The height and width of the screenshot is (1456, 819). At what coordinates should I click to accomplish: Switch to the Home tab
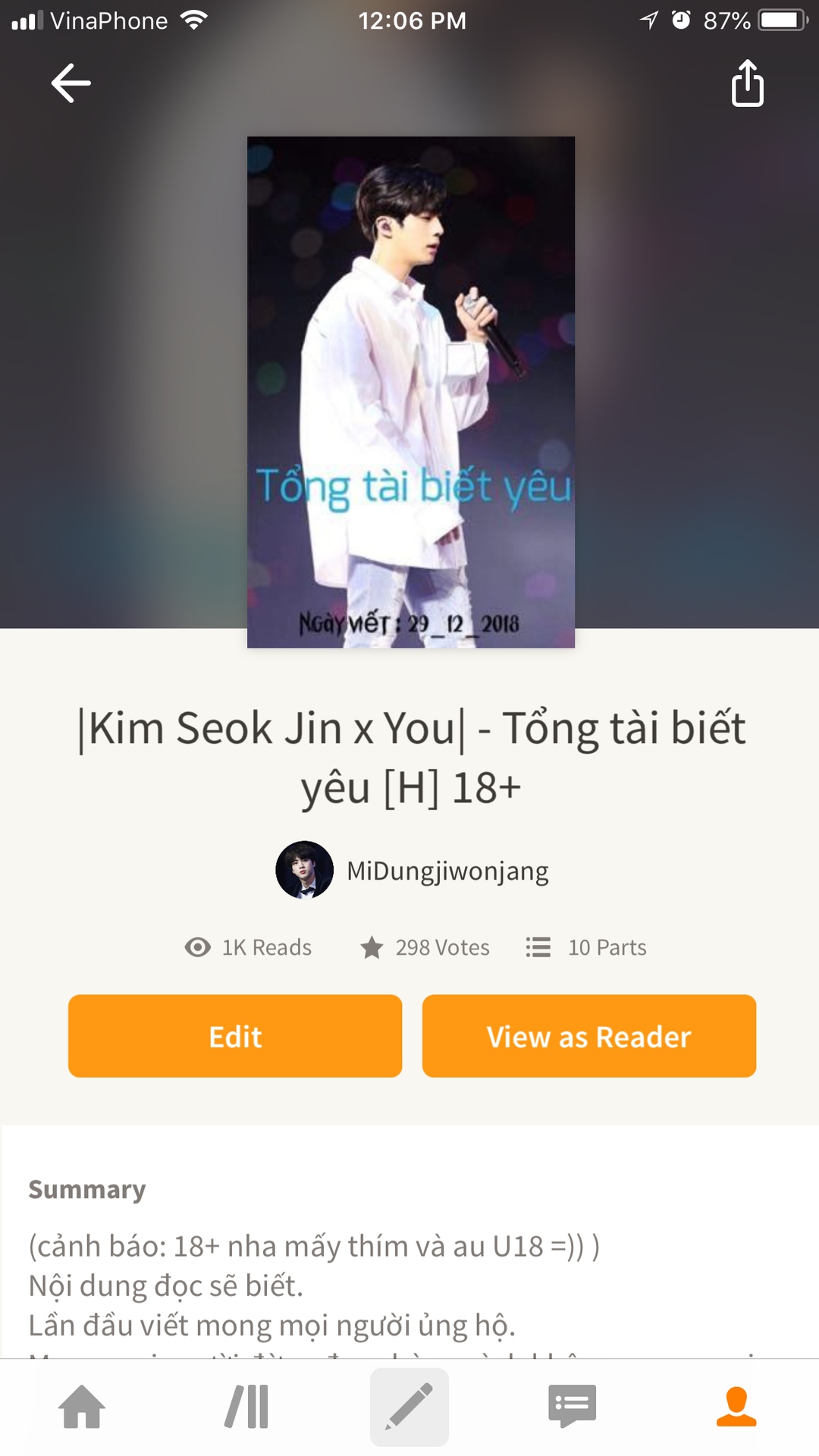point(82,1407)
